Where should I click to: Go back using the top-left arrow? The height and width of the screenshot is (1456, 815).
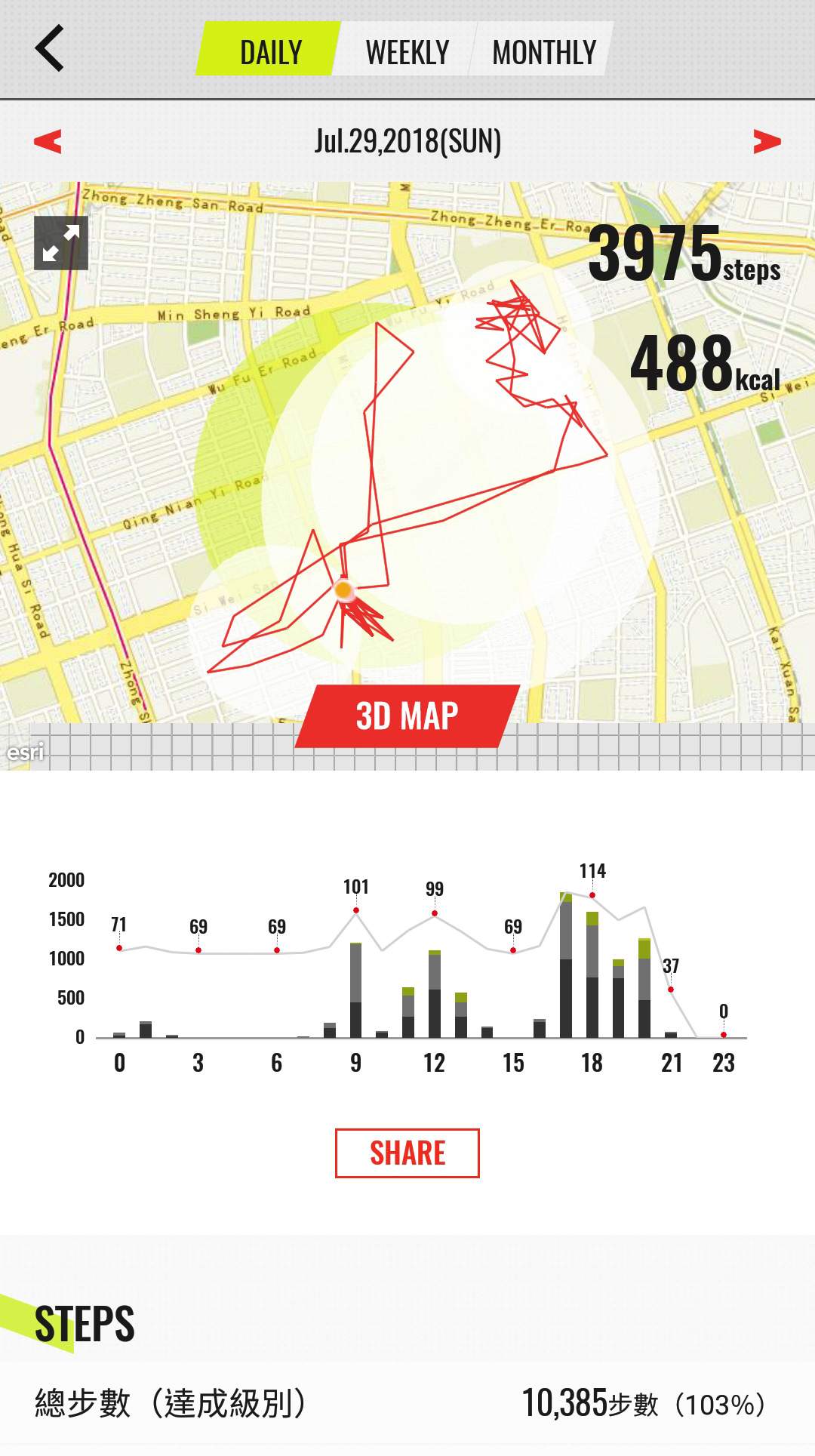[x=50, y=48]
